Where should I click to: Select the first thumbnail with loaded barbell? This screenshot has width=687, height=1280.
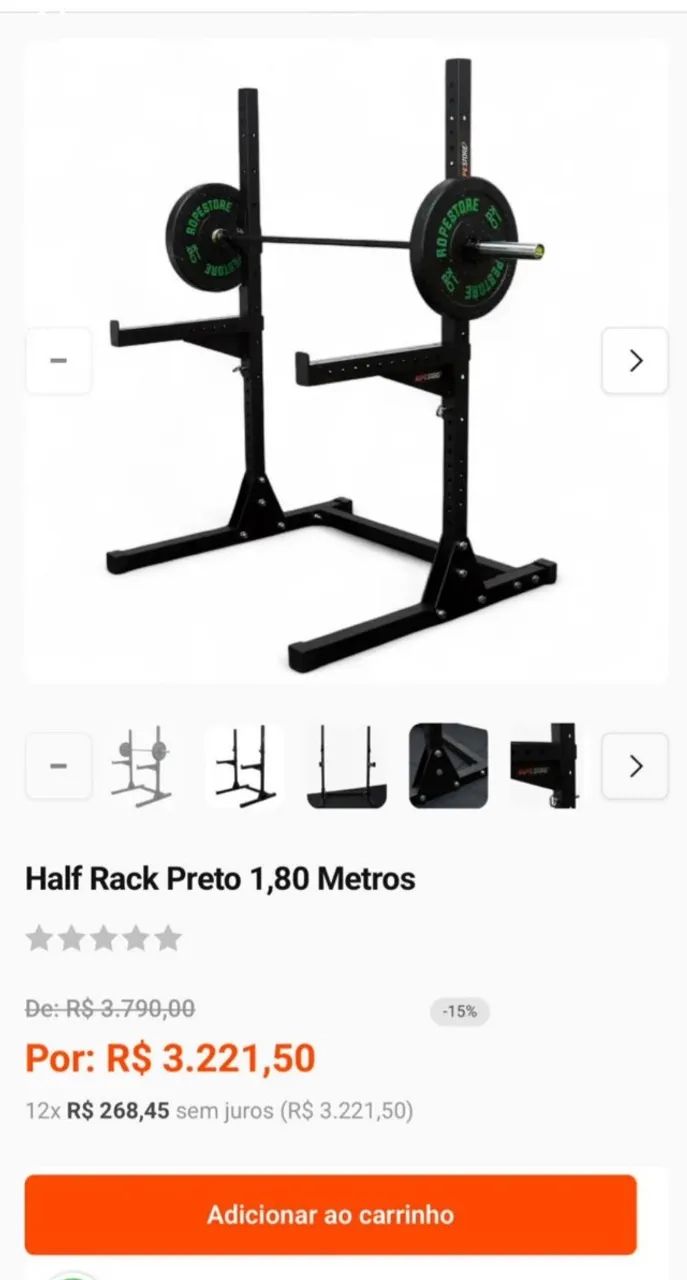[141, 766]
